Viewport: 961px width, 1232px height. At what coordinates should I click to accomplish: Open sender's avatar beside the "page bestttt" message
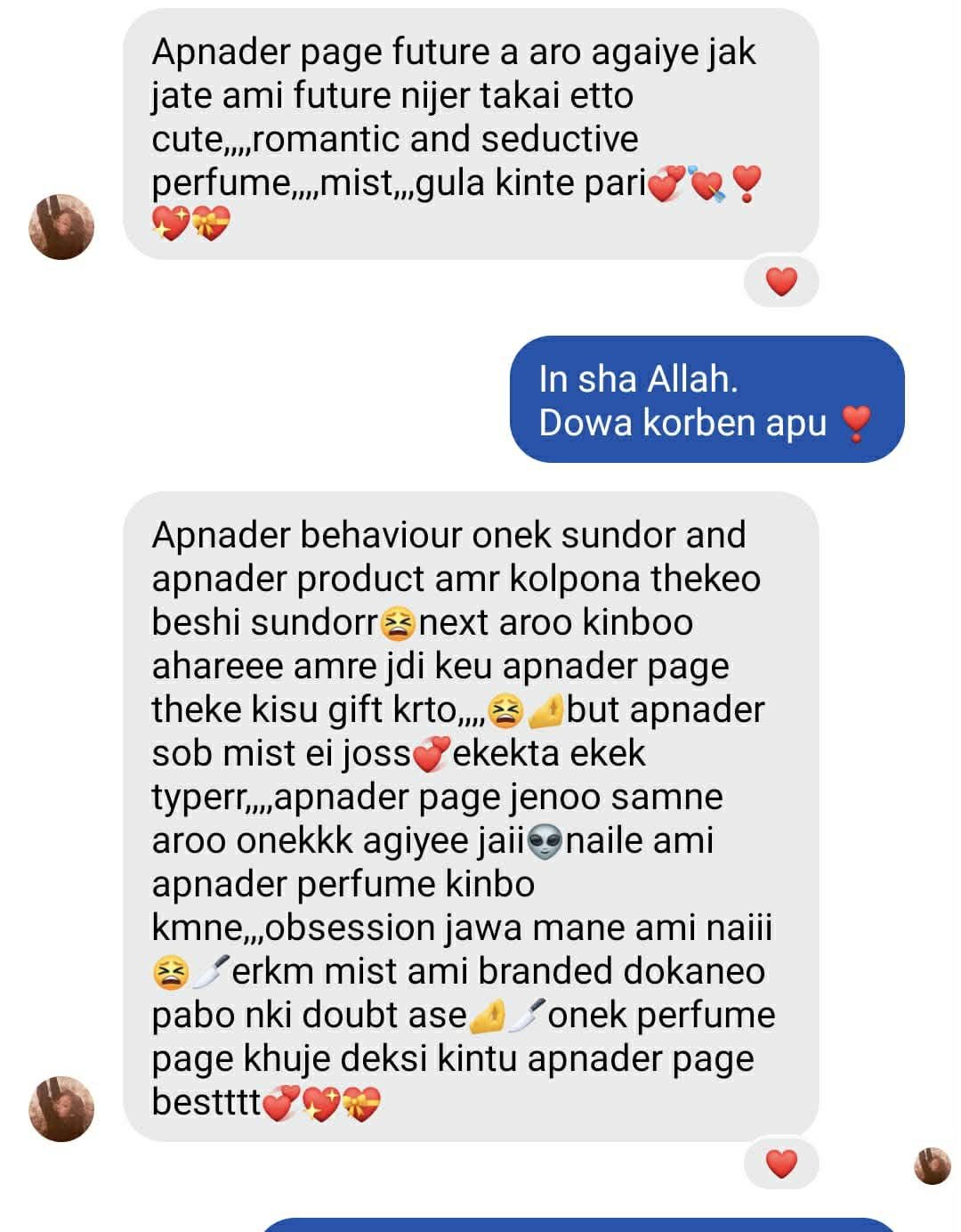pos(61,1109)
